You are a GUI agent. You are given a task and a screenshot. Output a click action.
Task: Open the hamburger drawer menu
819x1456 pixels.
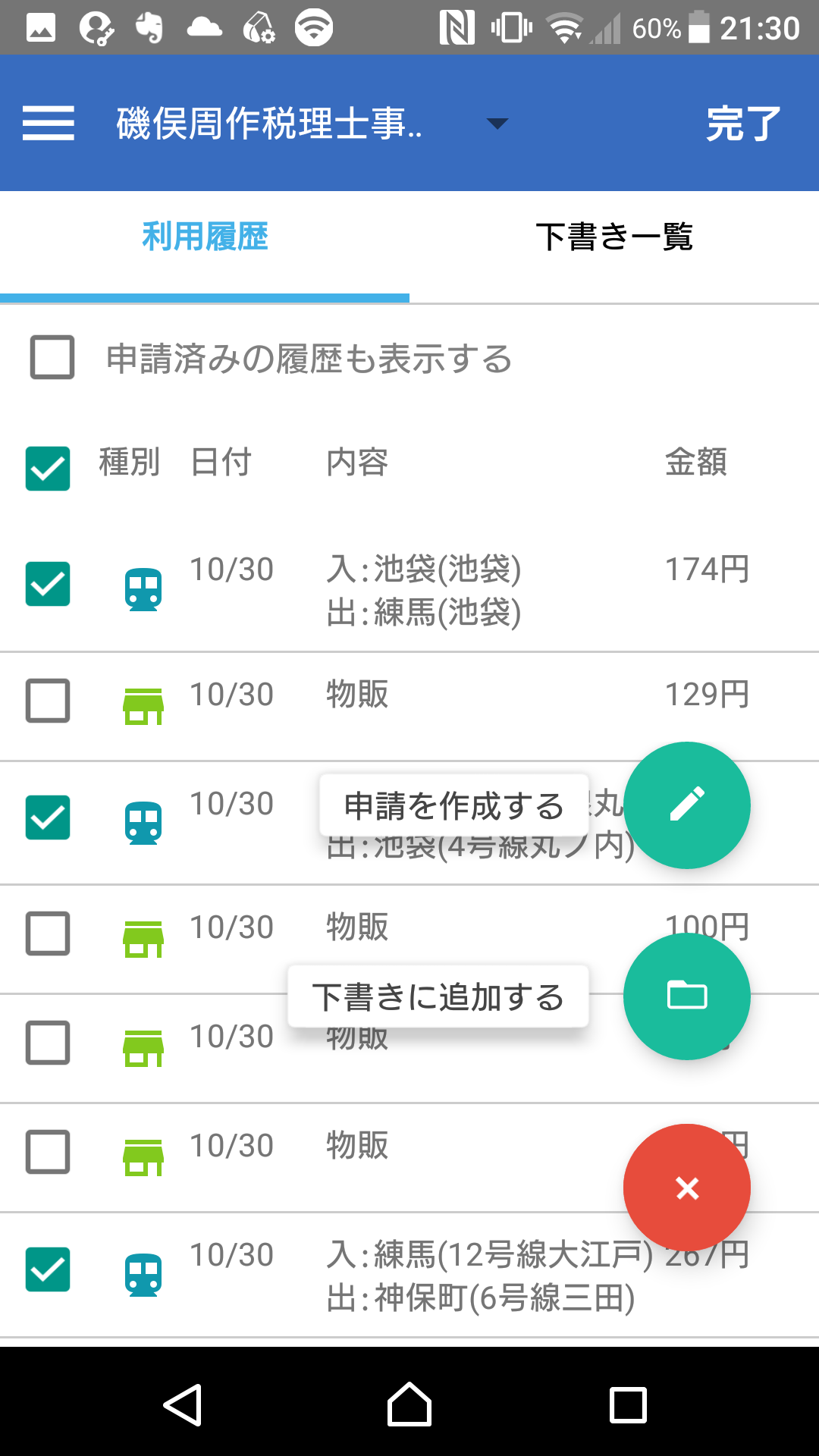[x=49, y=123]
